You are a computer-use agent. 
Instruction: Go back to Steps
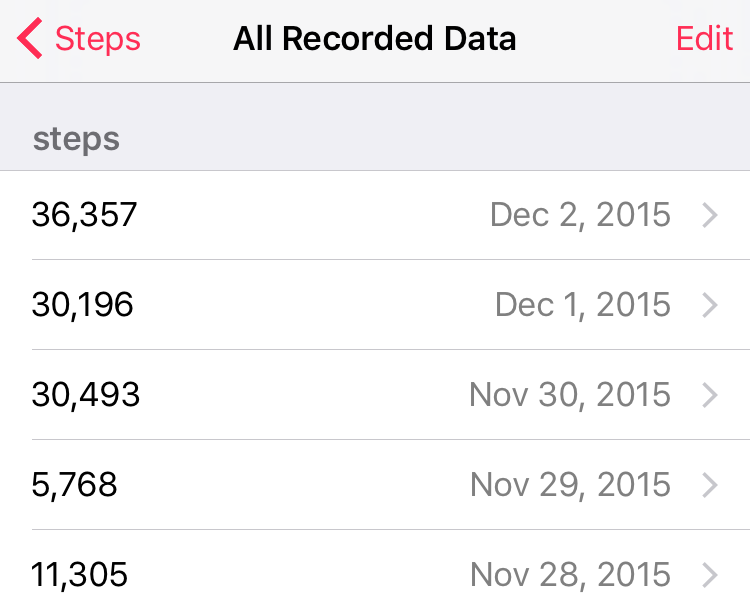coord(80,39)
